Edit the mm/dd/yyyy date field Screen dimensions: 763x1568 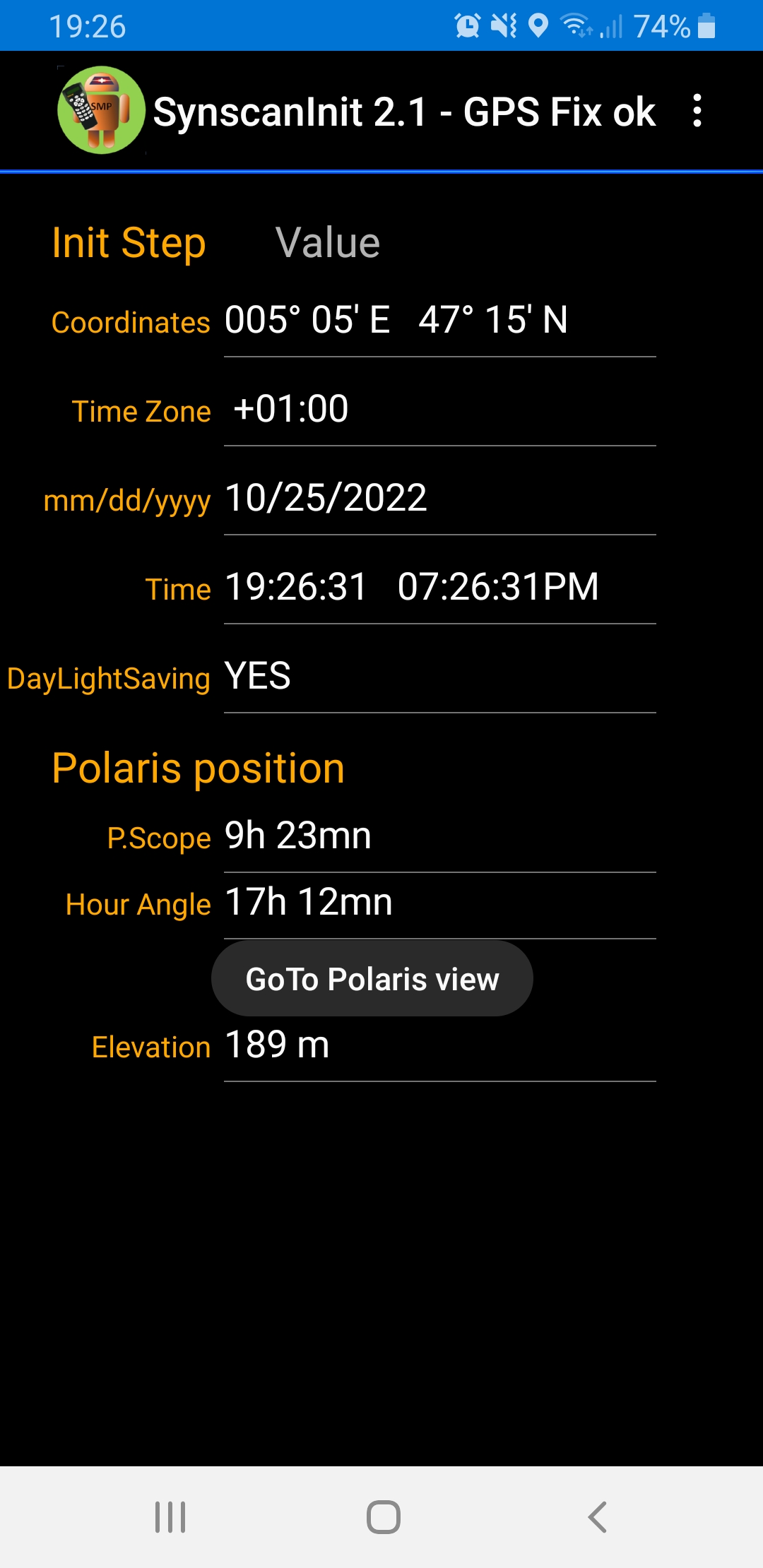(x=439, y=499)
